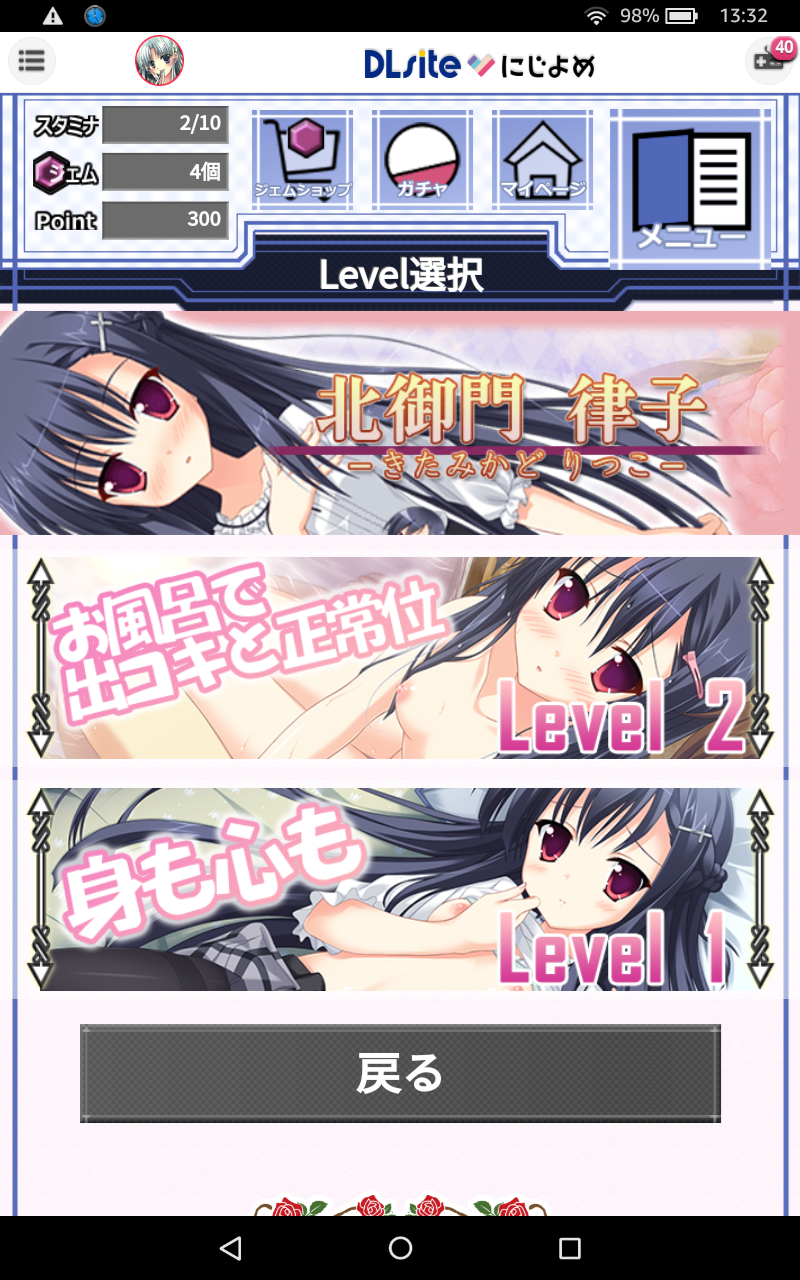Open マイページ home page

coord(542,158)
